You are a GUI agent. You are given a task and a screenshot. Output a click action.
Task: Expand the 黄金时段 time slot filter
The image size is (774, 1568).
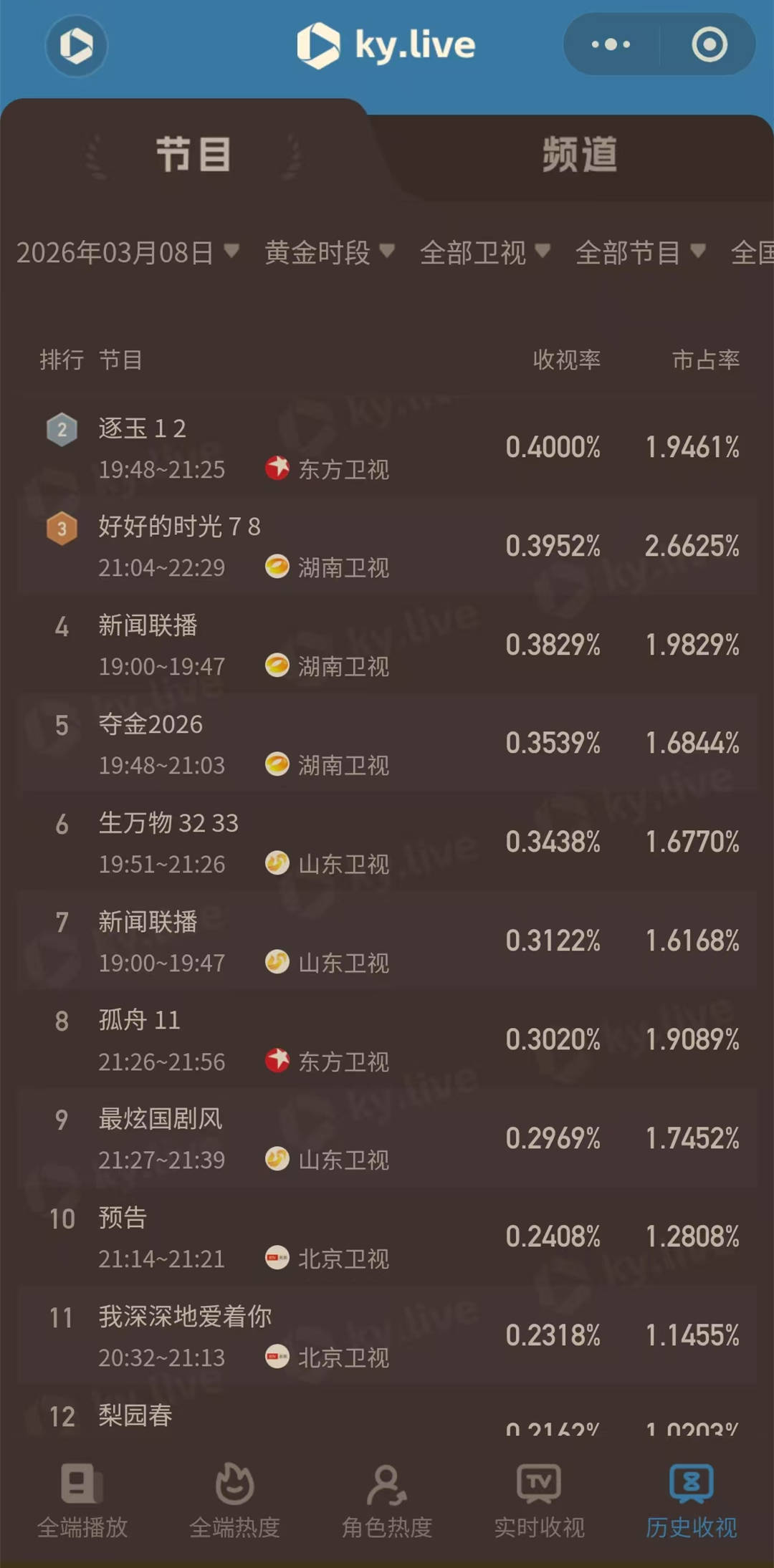tap(329, 252)
